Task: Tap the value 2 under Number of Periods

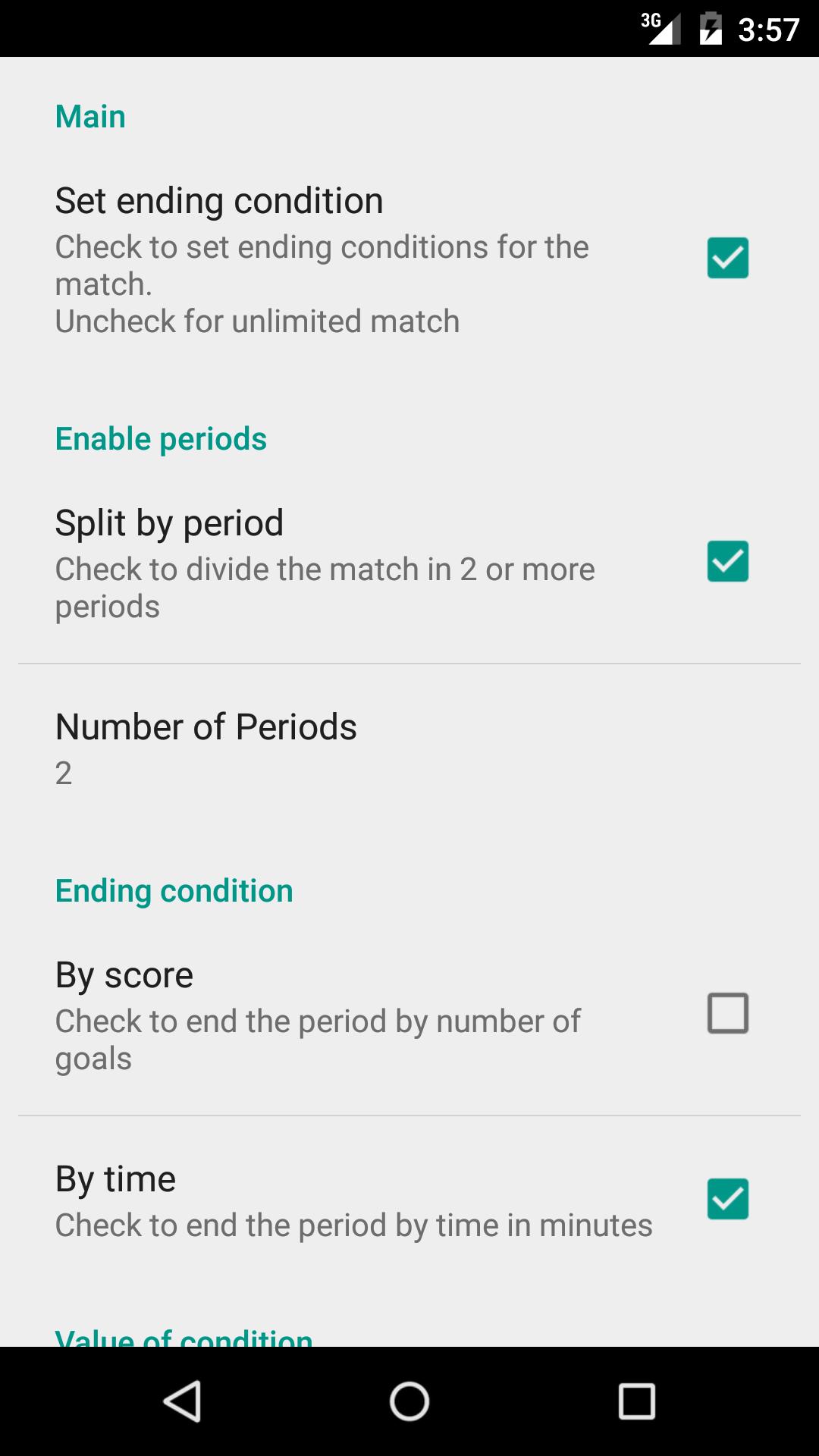Action: [x=64, y=773]
